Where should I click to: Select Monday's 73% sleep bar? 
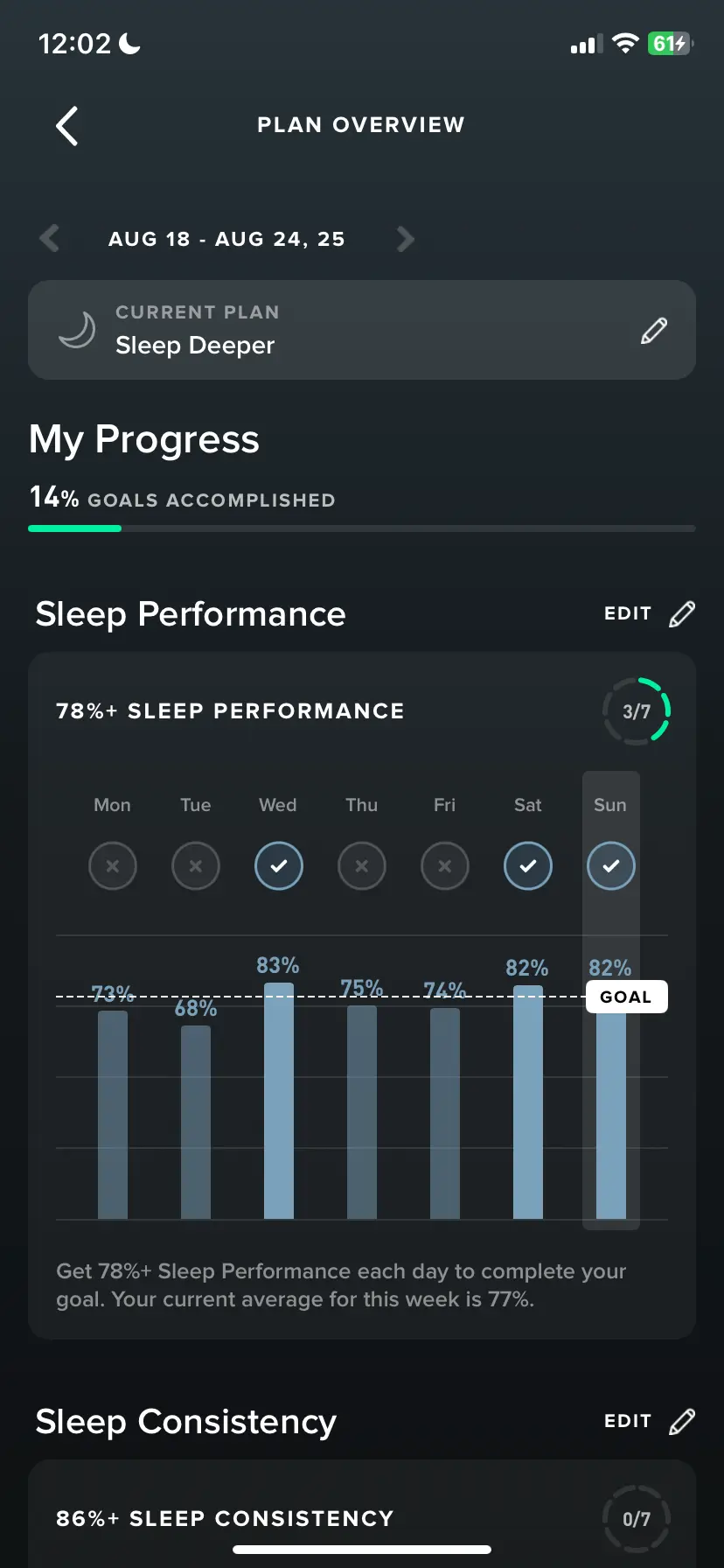pos(113,1115)
